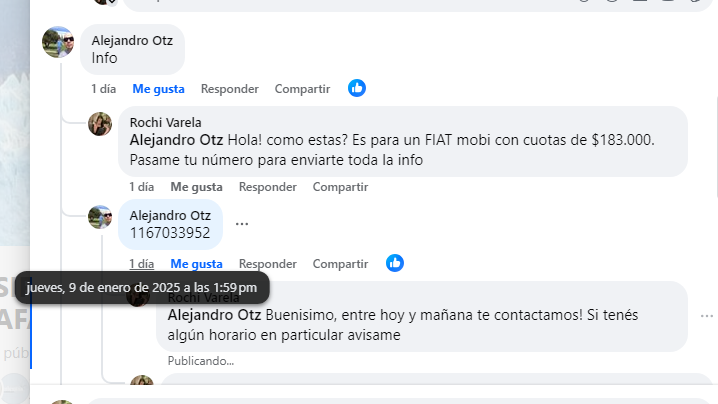Open Alejandro Otz's profile from Info comment
This screenshot has width=718, height=404.
(x=132, y=40)
